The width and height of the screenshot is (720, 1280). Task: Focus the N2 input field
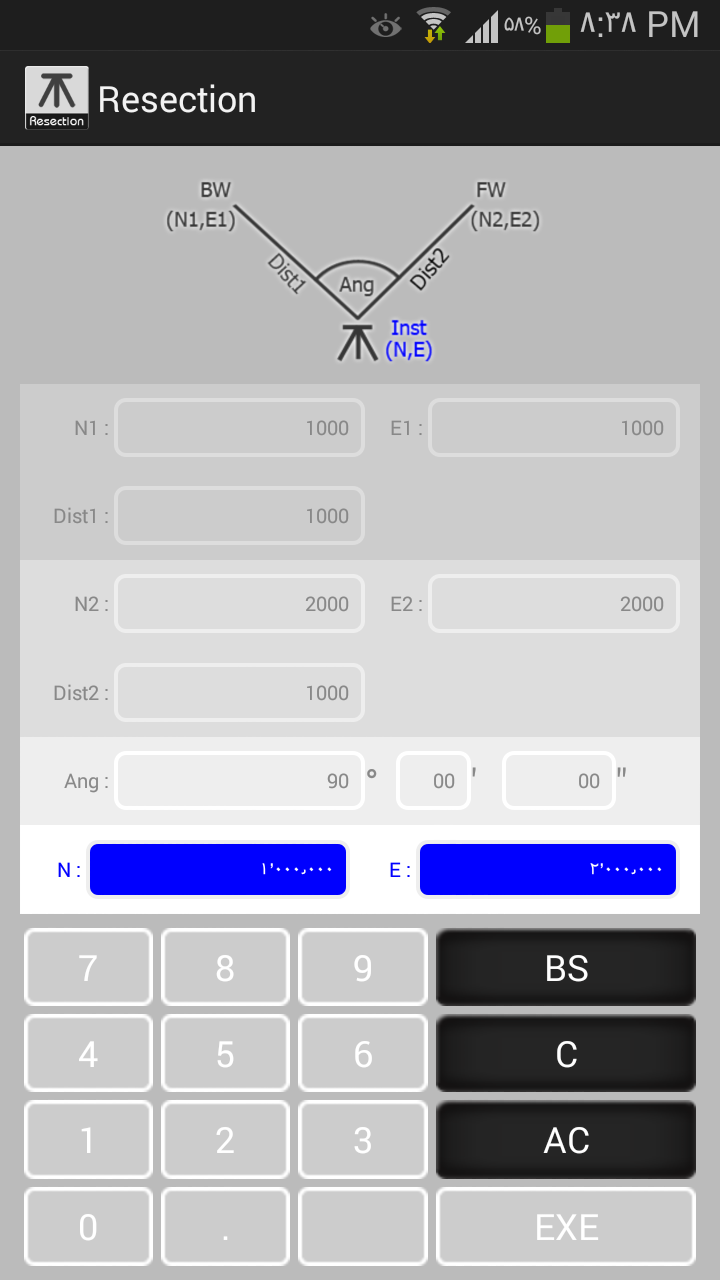[239, 604]
